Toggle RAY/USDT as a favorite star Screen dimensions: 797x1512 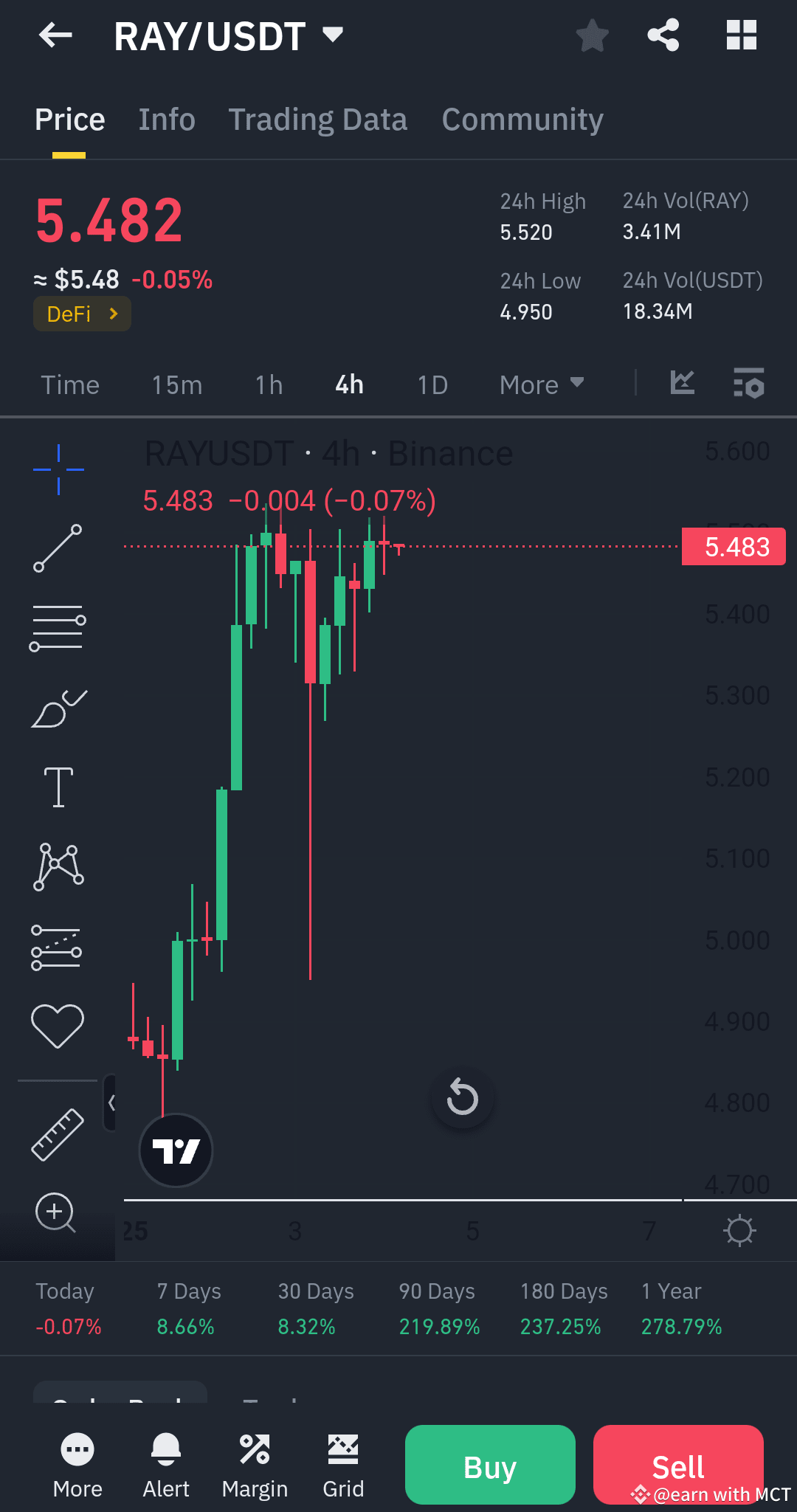[592, 35]
